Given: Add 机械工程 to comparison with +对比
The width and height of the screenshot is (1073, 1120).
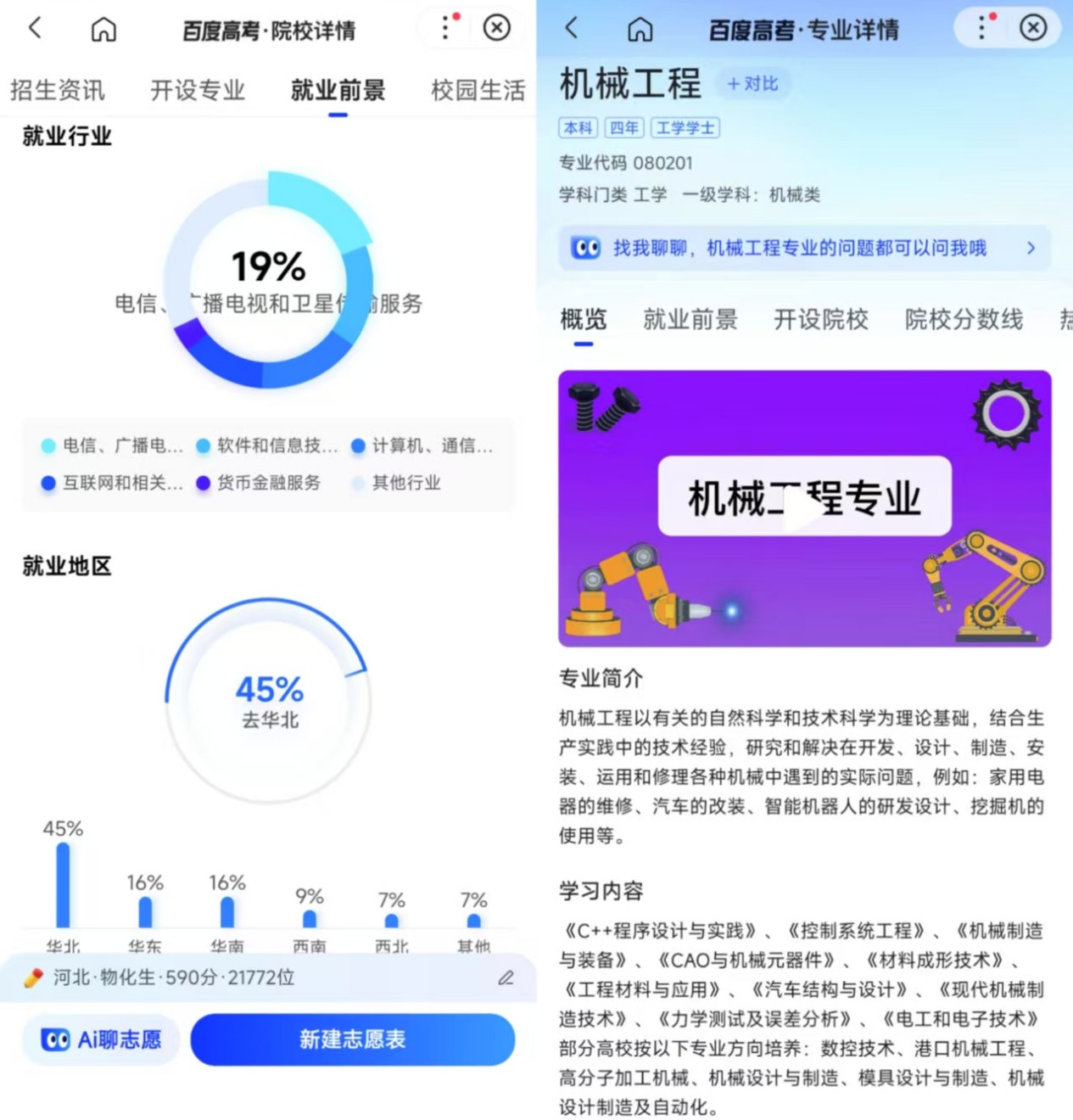Looking at the screenshot, I should click(x=752, y=83).
